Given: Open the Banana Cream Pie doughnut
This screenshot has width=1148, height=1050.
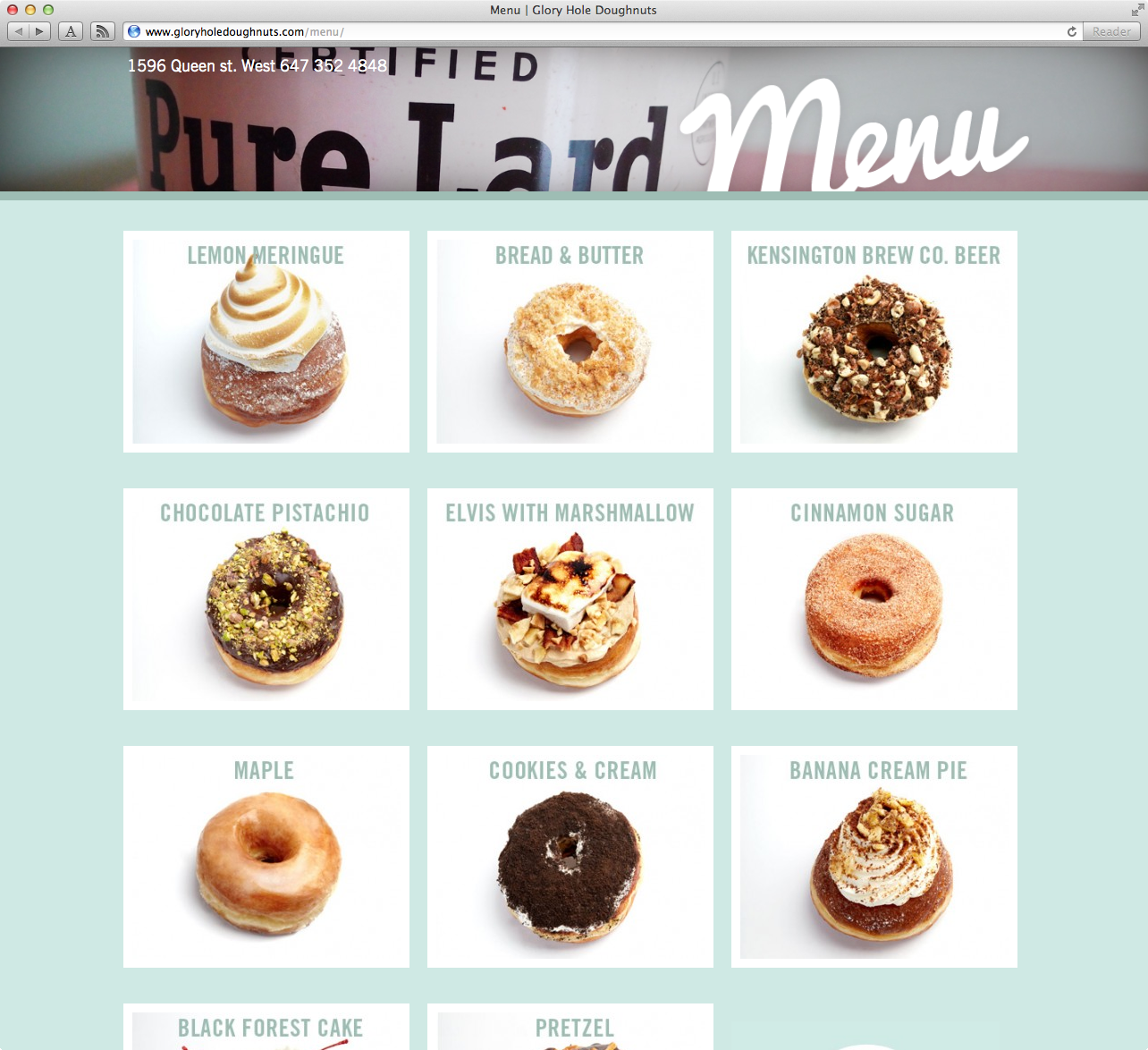Looking at the screenshot, I should click(x=874, y=857).
